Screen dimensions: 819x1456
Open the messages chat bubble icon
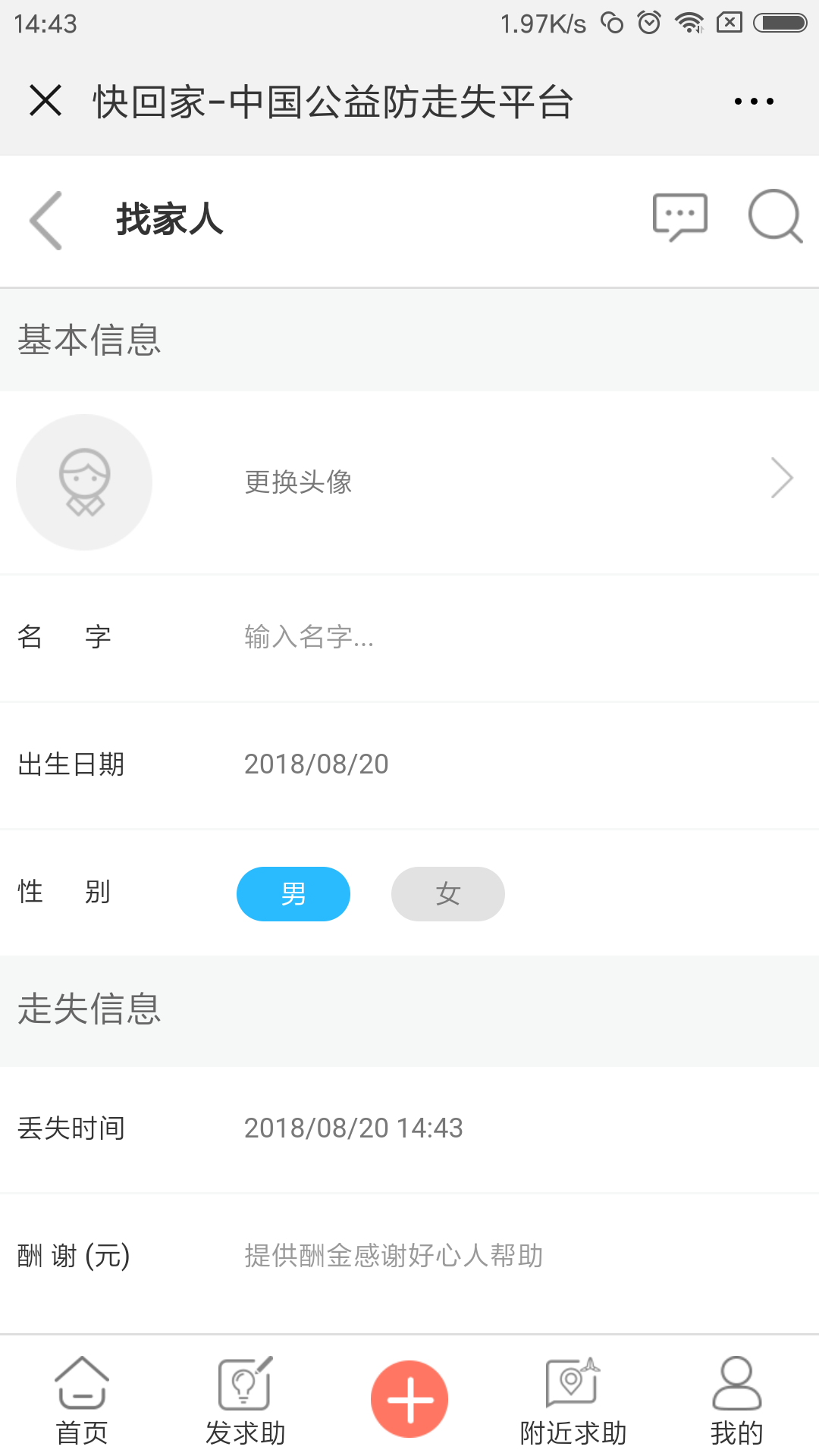click(x=680, y=218)
